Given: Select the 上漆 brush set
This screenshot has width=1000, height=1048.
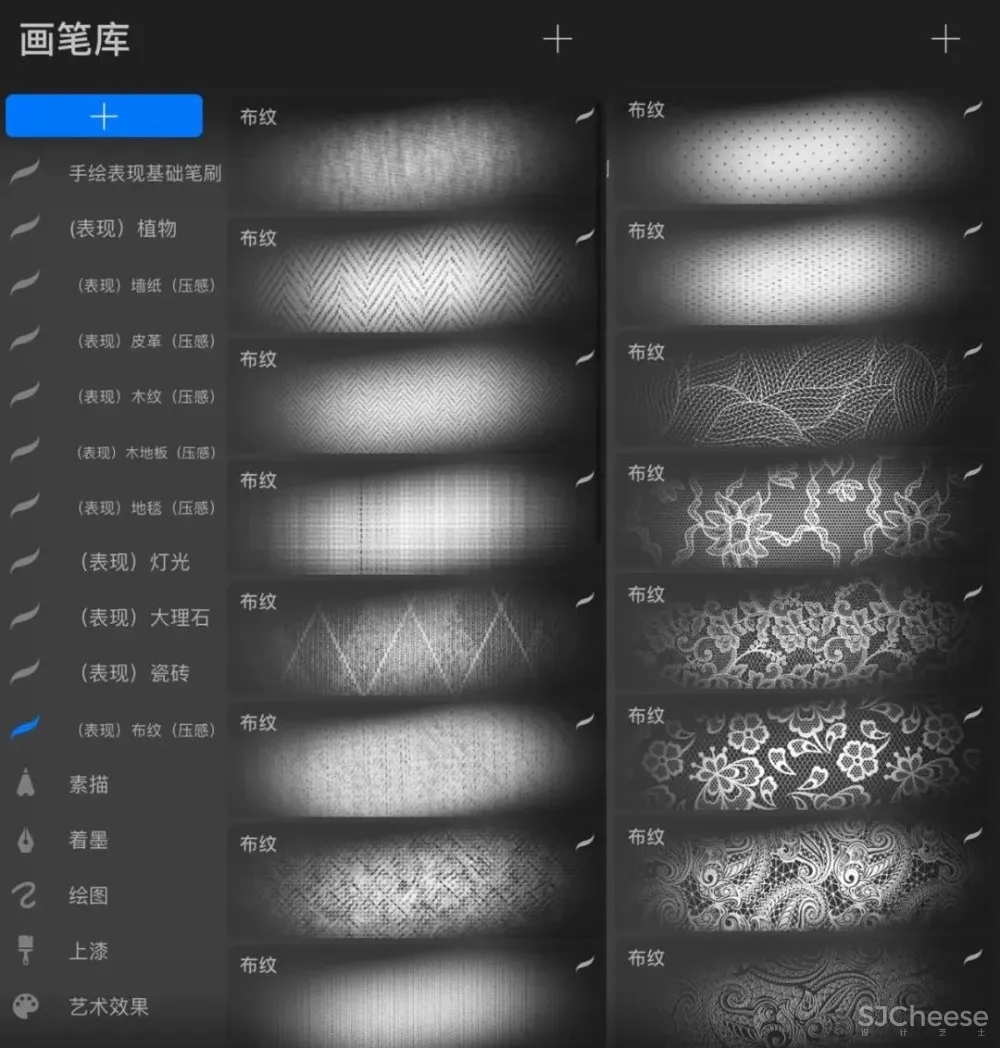Looking at the screenshot, I should [88, 951].
